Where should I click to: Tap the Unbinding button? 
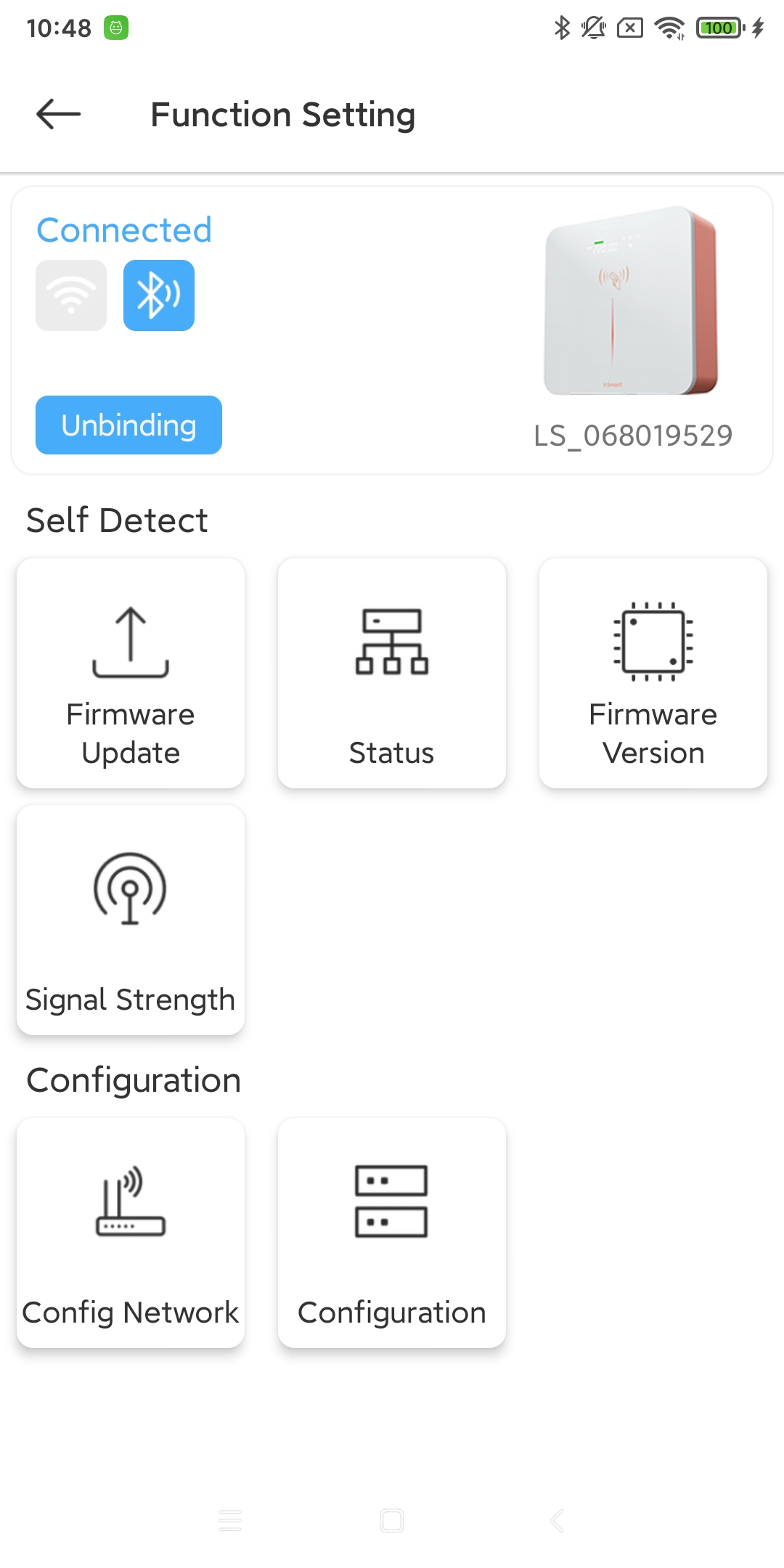pyautogui.click(x=128, y=425)
